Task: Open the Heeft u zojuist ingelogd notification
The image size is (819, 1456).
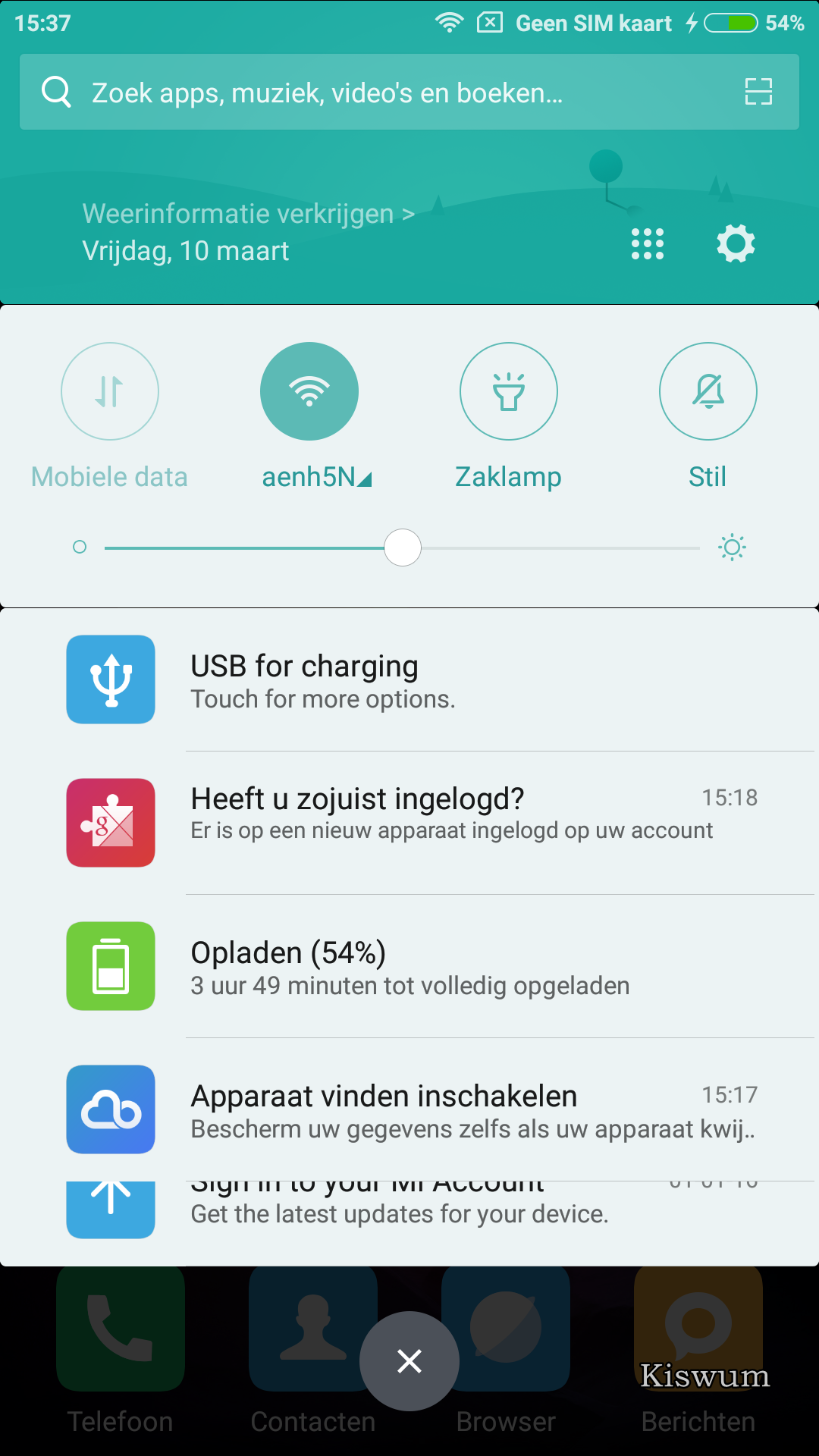Action: pyautogui.click(x=409, y=823)
